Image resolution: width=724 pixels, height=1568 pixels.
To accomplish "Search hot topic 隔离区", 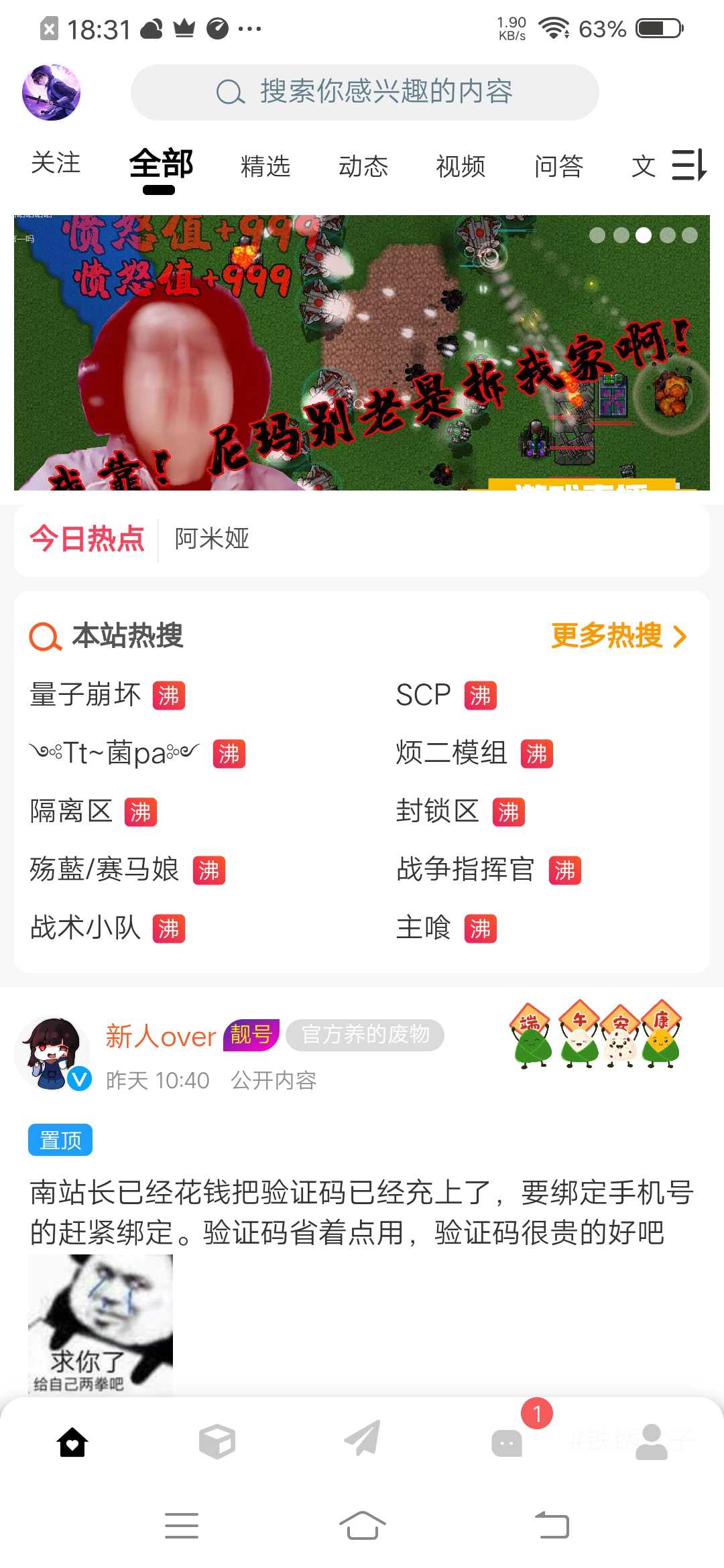I will click(x=71, y=811).
